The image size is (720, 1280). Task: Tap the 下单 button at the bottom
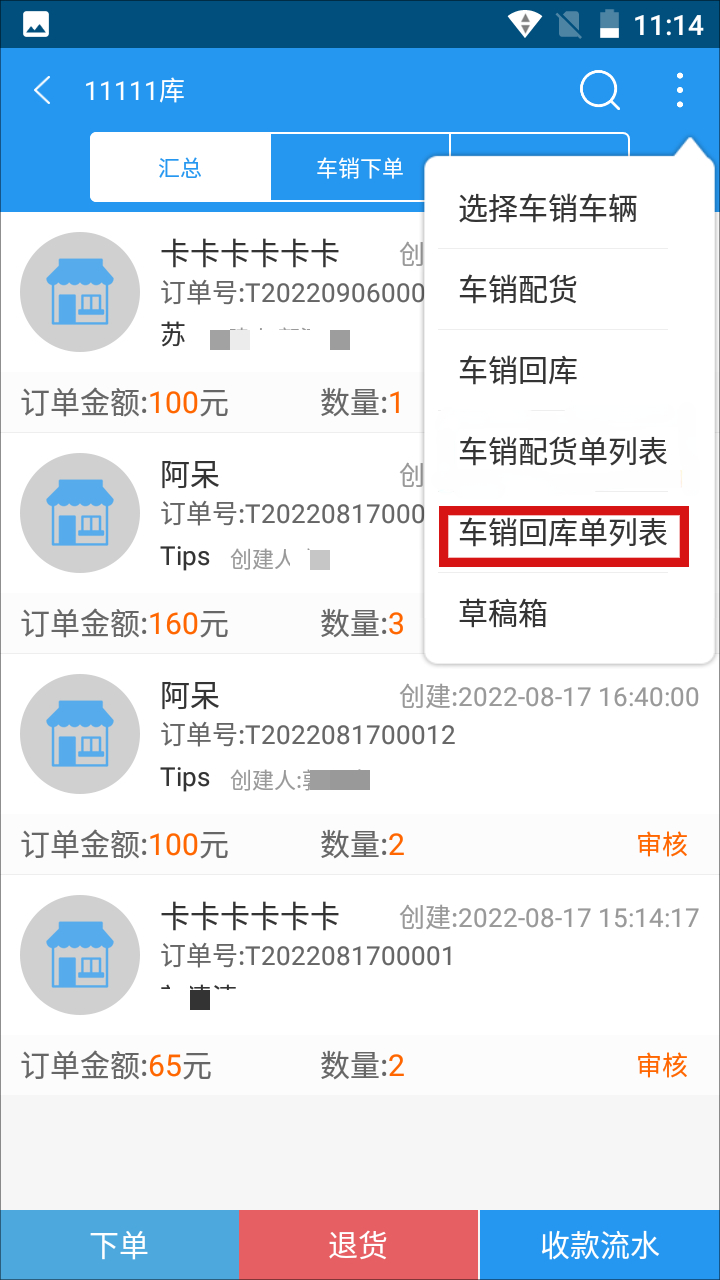click(x=119, y=1245)
